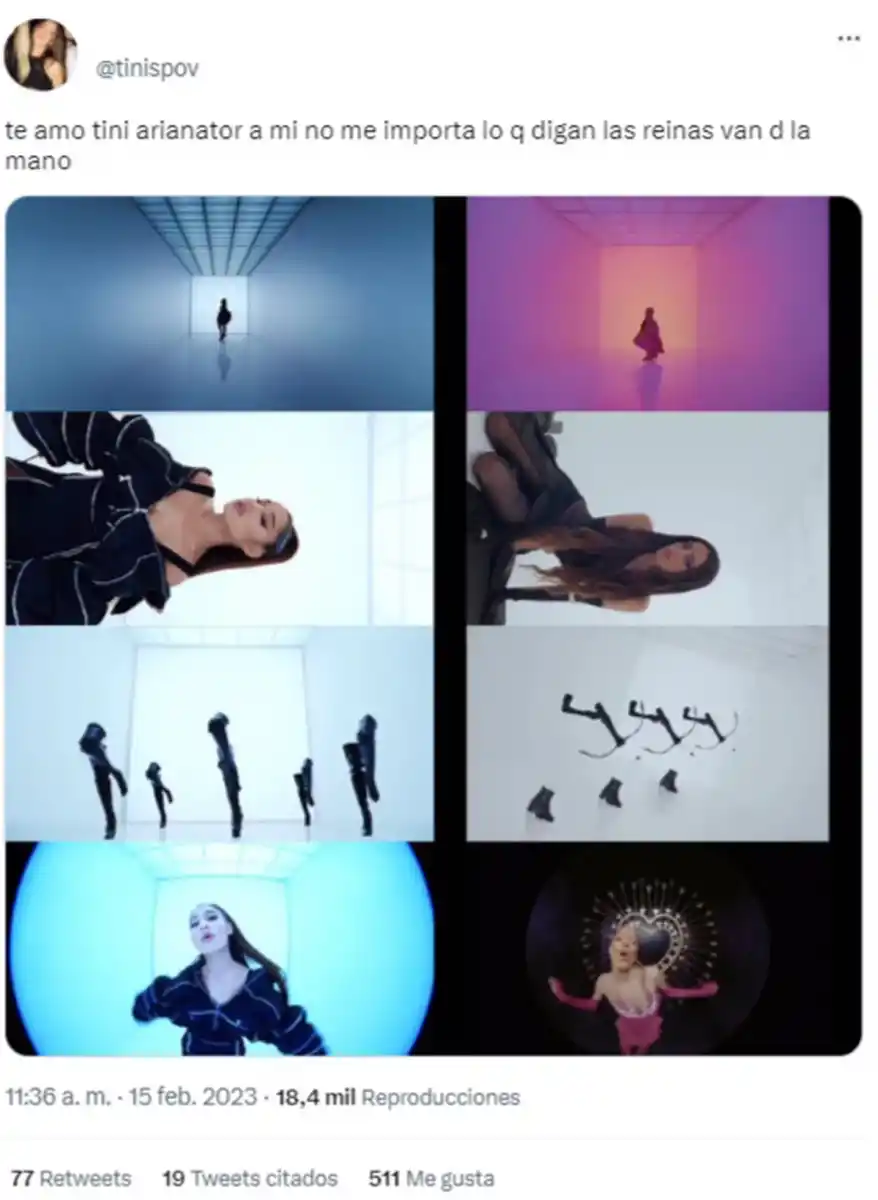See who gave the 511 Me gusta
The image size is (878, 1200).
tap(430, 1178)
